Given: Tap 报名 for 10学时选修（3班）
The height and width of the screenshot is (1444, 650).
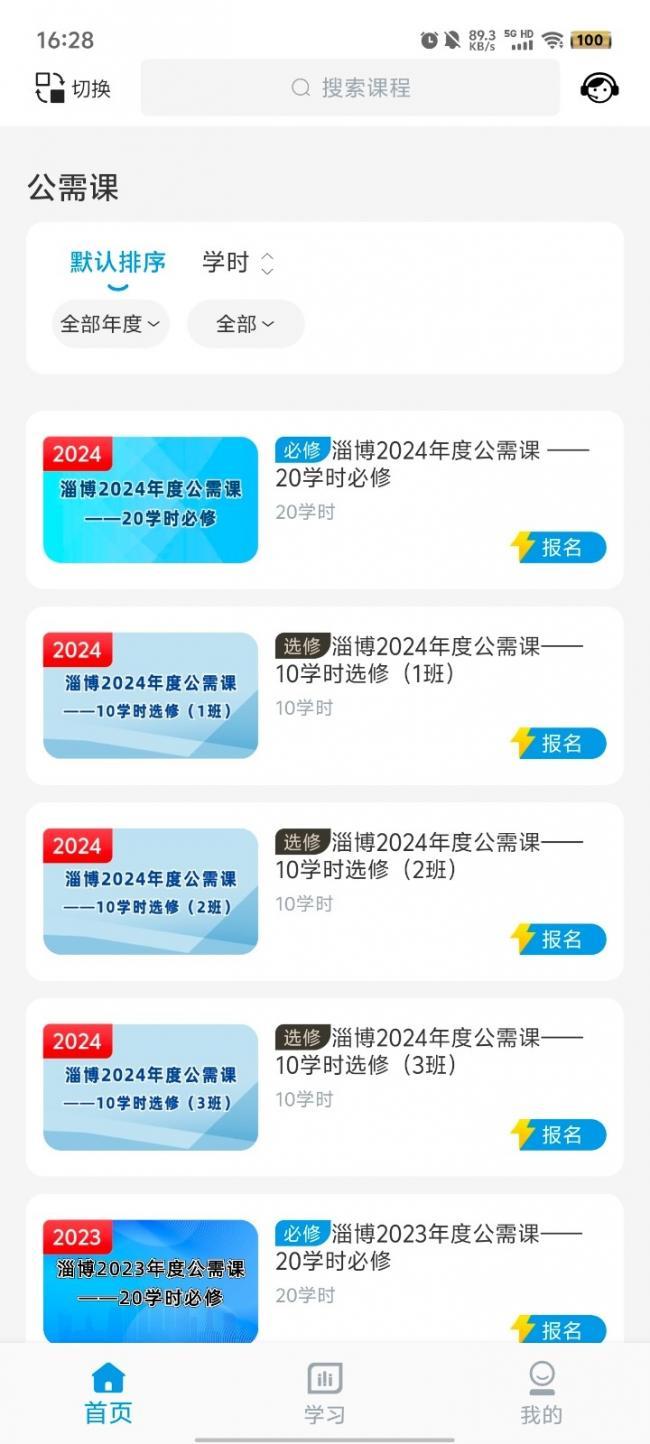Looking at the screenshot, I should point(559,1135).
